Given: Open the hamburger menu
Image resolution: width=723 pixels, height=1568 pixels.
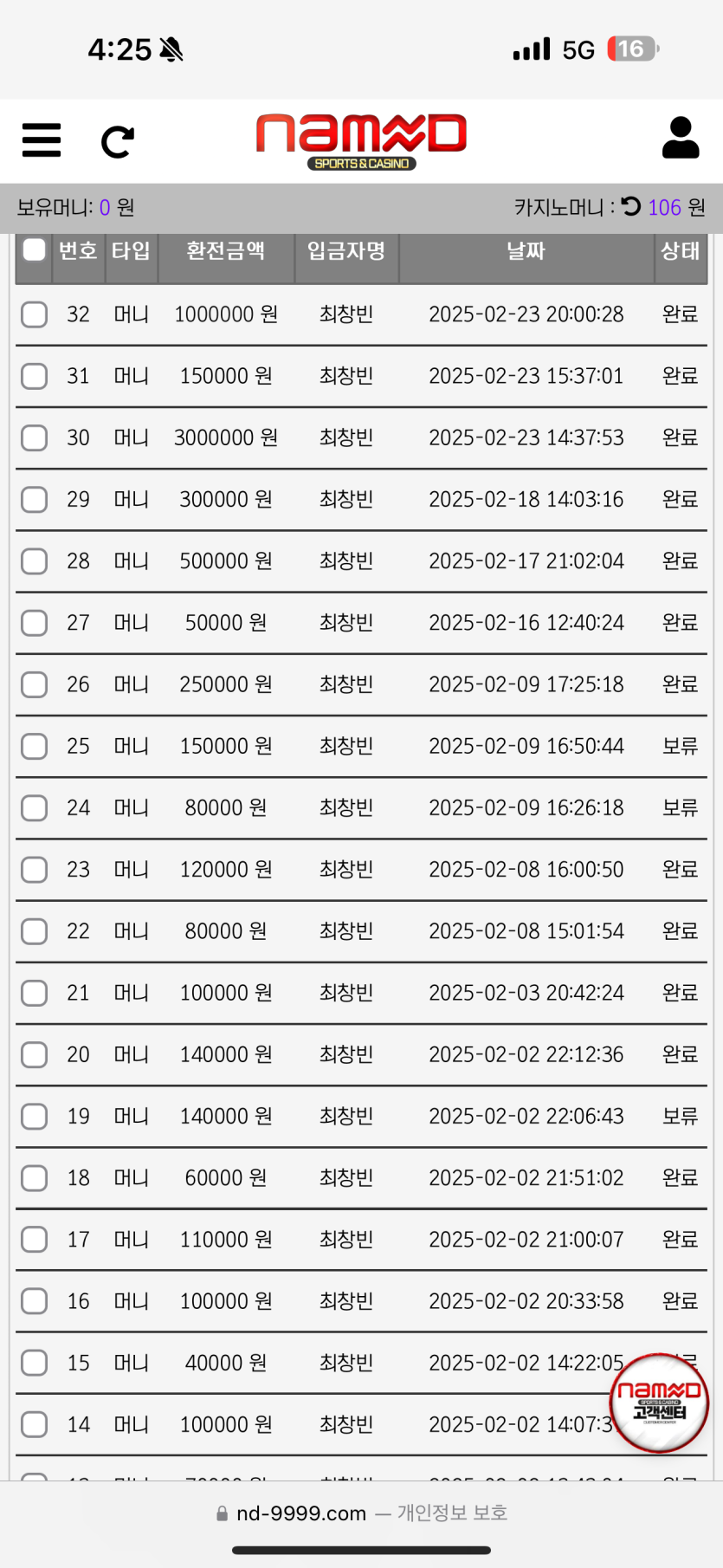Looking at the screenshot, I should coord(42,139).
